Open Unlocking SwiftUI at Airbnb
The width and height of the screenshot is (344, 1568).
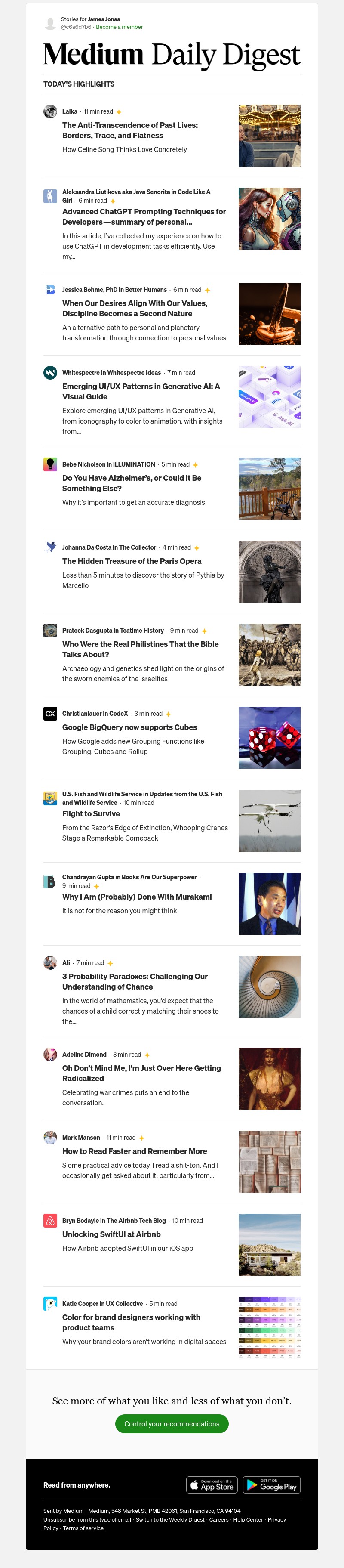pyautogui.click(x=111, y=1234)
